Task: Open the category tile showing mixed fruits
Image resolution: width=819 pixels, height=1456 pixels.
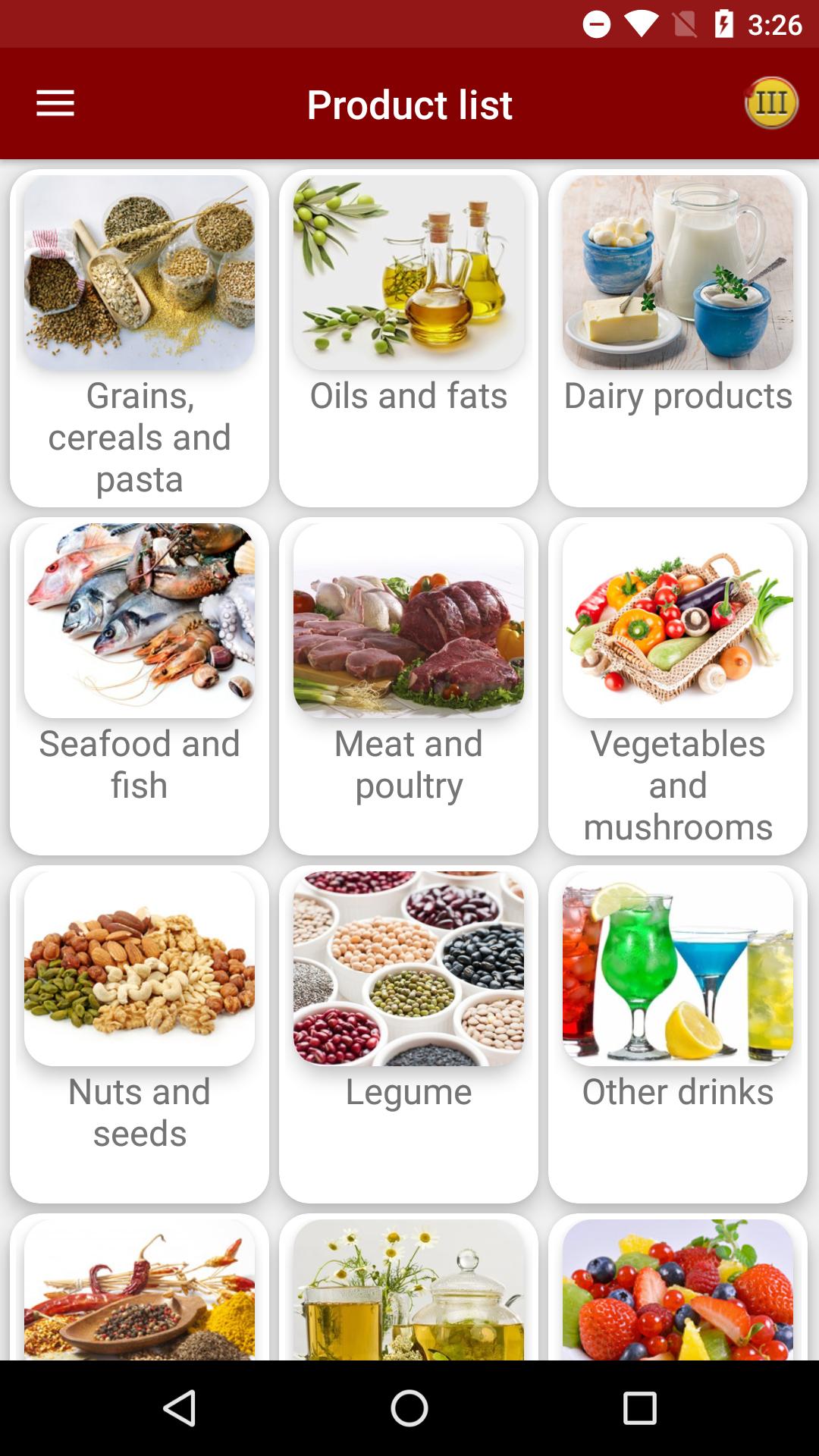Action: [x=678, y=1289]
